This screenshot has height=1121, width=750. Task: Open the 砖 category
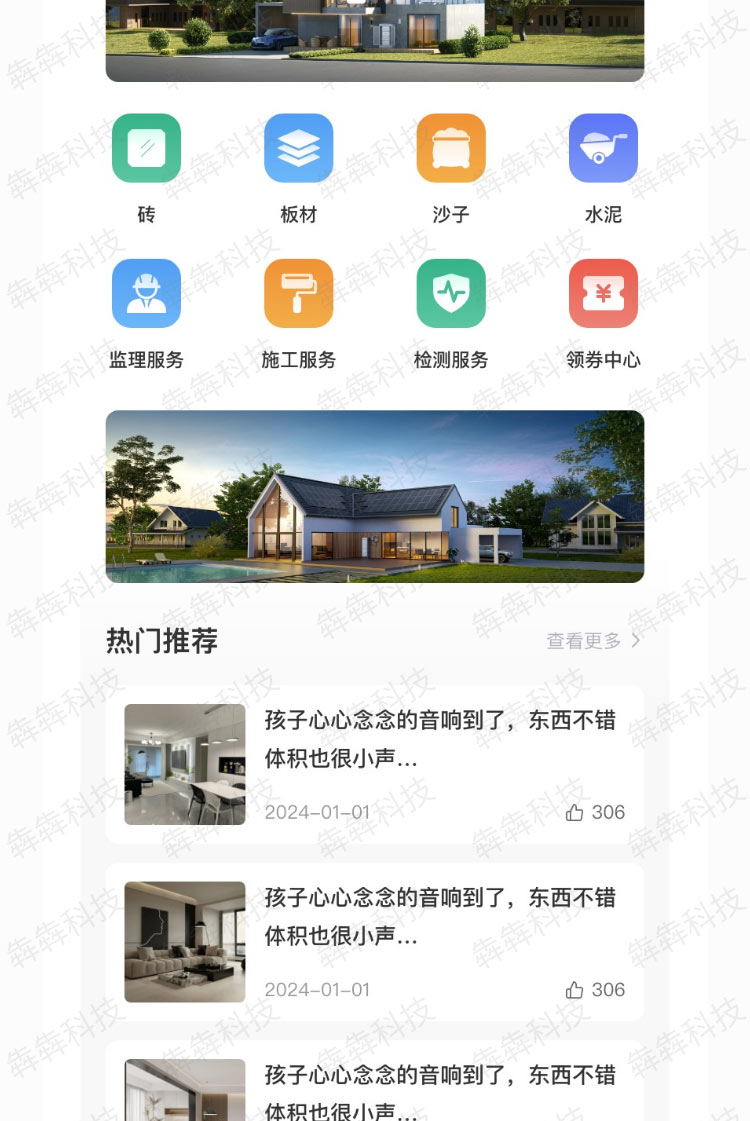(x=146, y=149)
